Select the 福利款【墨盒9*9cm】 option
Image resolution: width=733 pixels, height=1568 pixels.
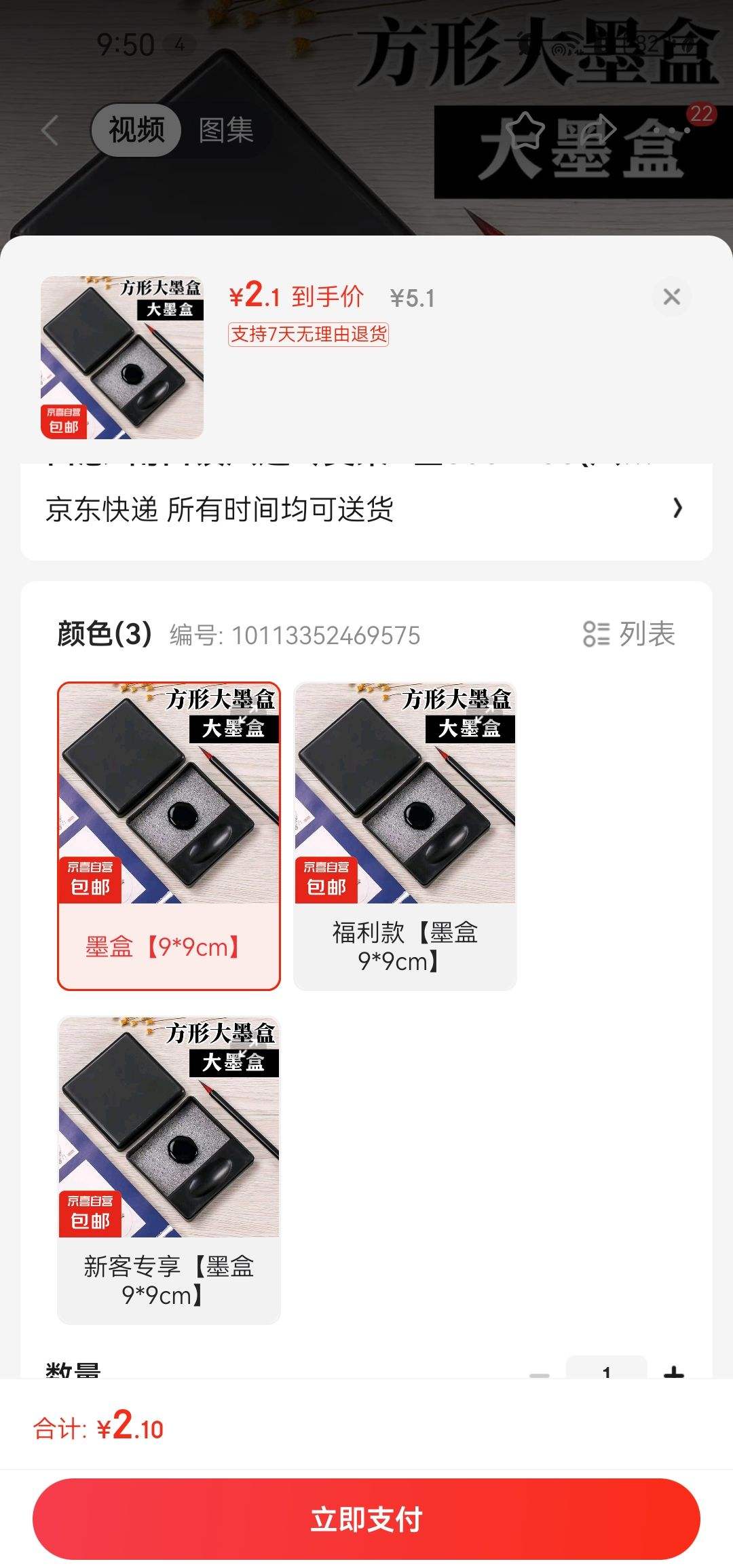point(405,836)
